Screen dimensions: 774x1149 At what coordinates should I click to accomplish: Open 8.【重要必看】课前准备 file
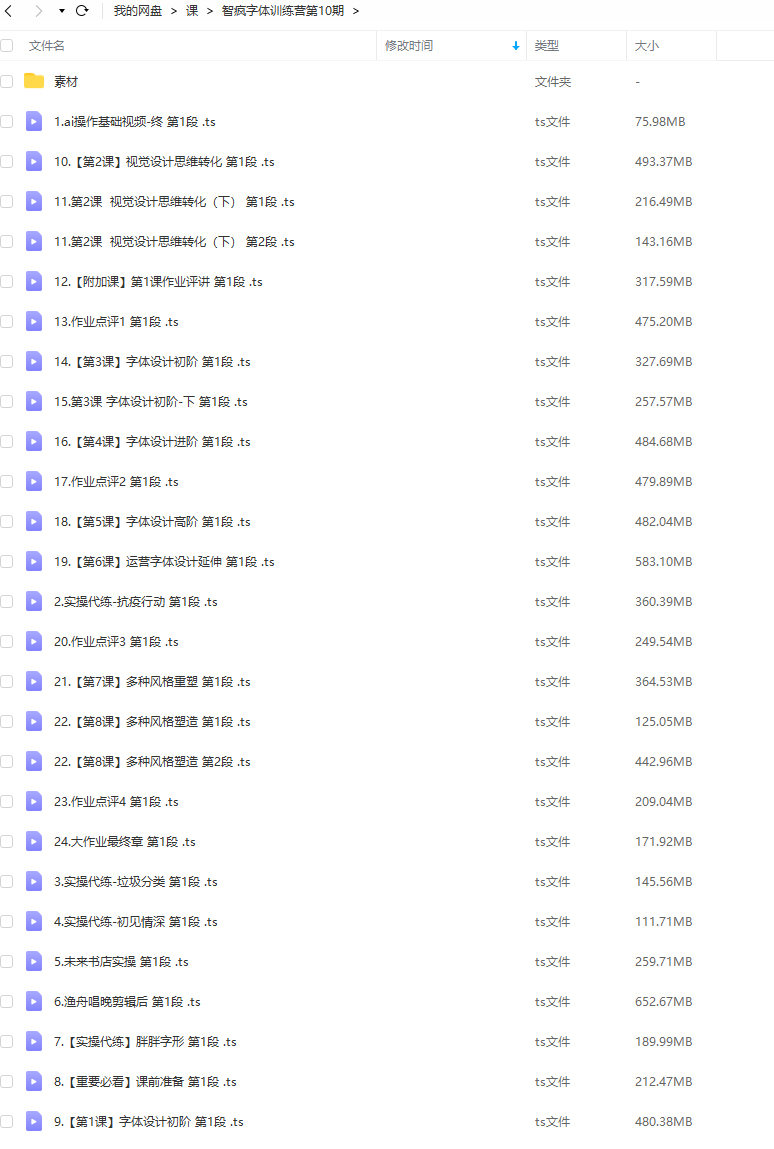[145, 1082]
